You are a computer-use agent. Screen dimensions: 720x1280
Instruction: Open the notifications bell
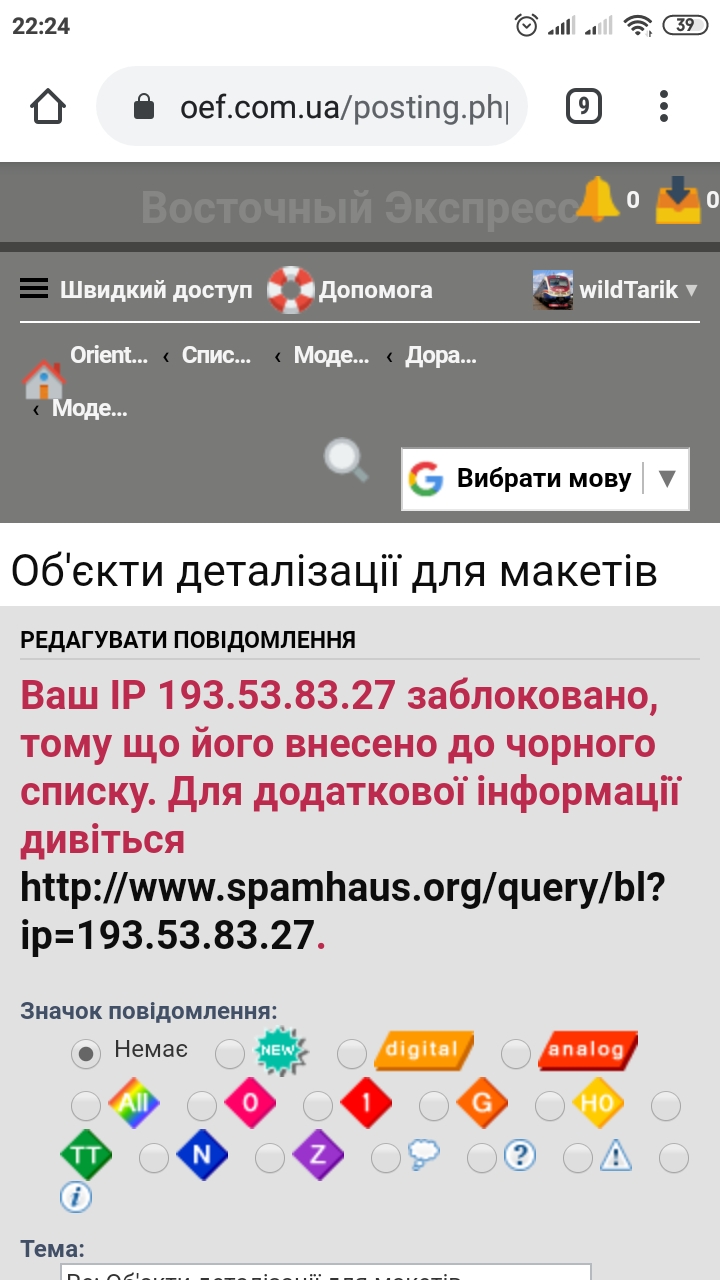(x=598, y=199)
